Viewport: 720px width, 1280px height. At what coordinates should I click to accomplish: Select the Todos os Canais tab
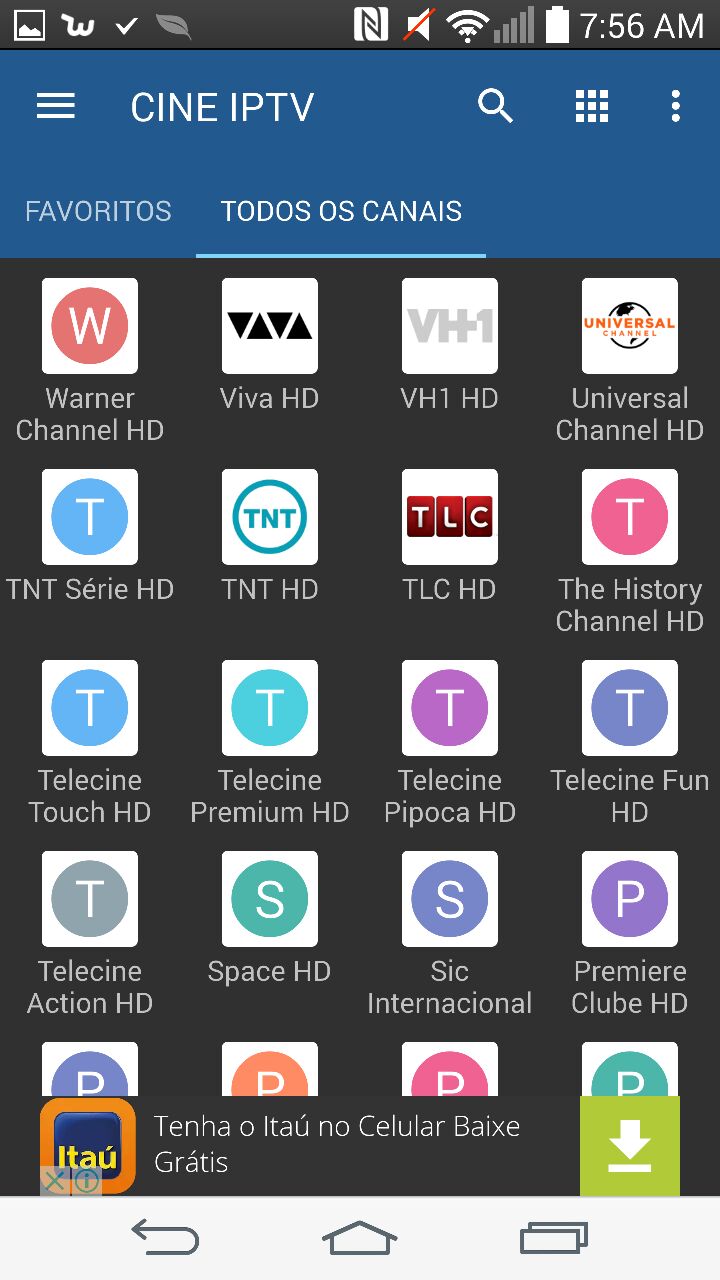coord(341,211)
